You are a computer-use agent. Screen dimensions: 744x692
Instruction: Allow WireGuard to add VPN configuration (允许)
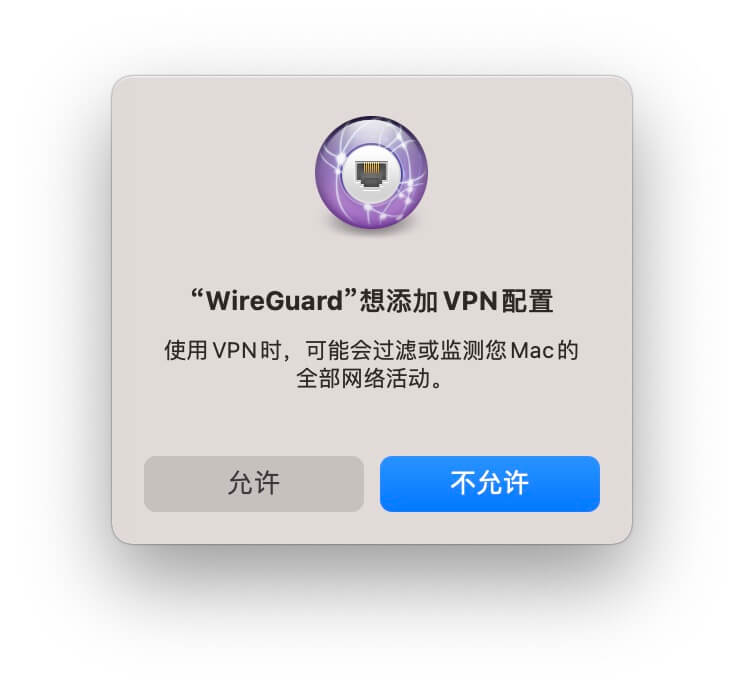(x=253, y=484)
